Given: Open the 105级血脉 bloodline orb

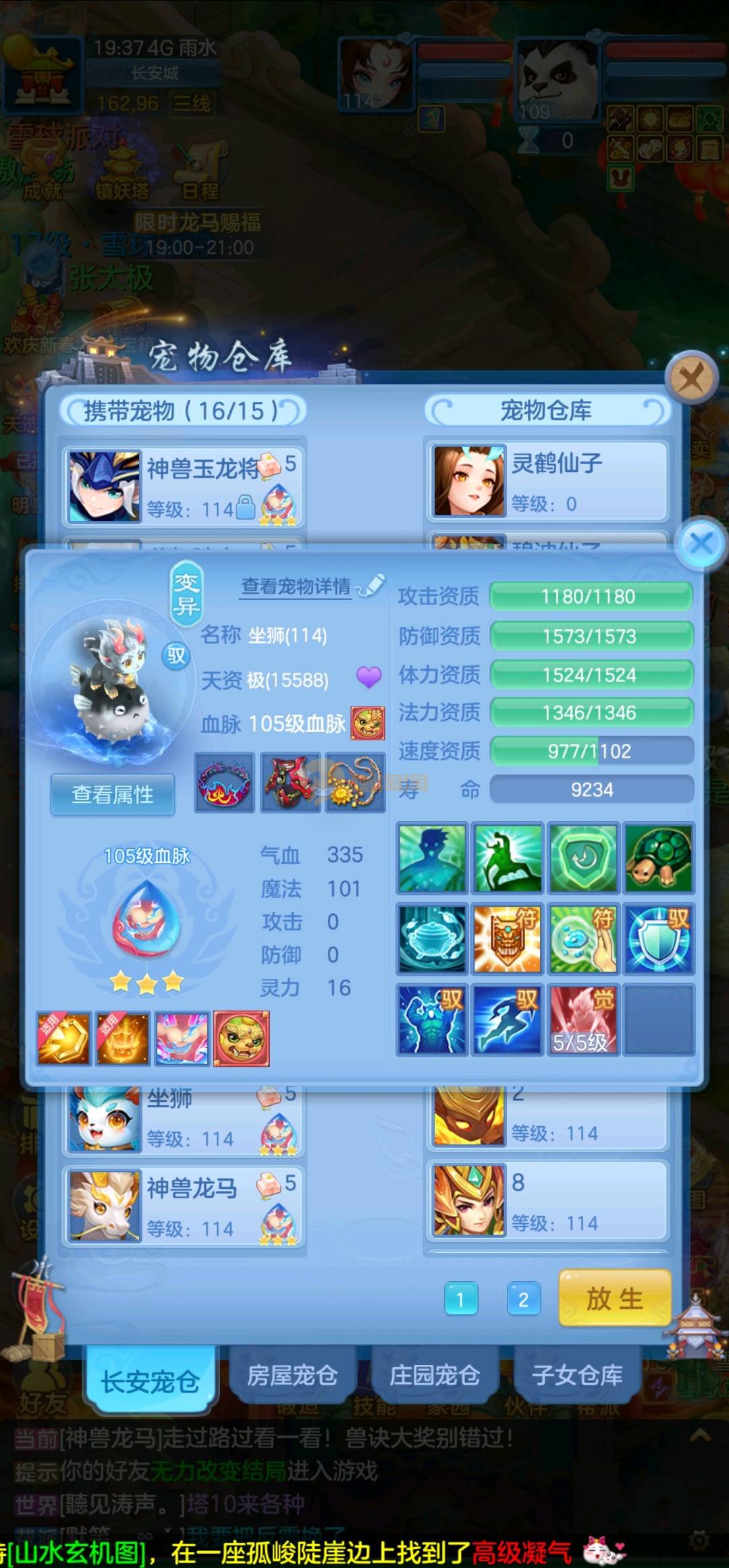Looking at the screenshot, I should point(147,918).
